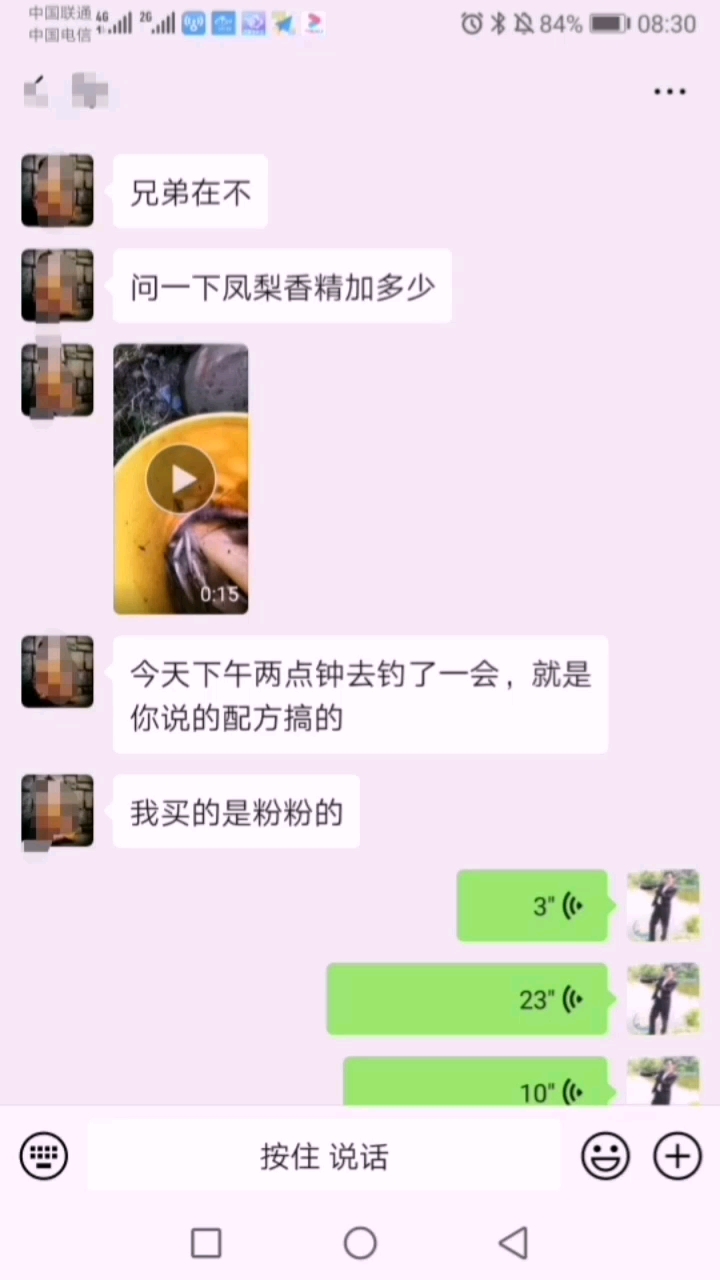This screenshot has height=1280, width=720.
Task: Open the contact avatar beside 兄弟在不
Action: 58,190
